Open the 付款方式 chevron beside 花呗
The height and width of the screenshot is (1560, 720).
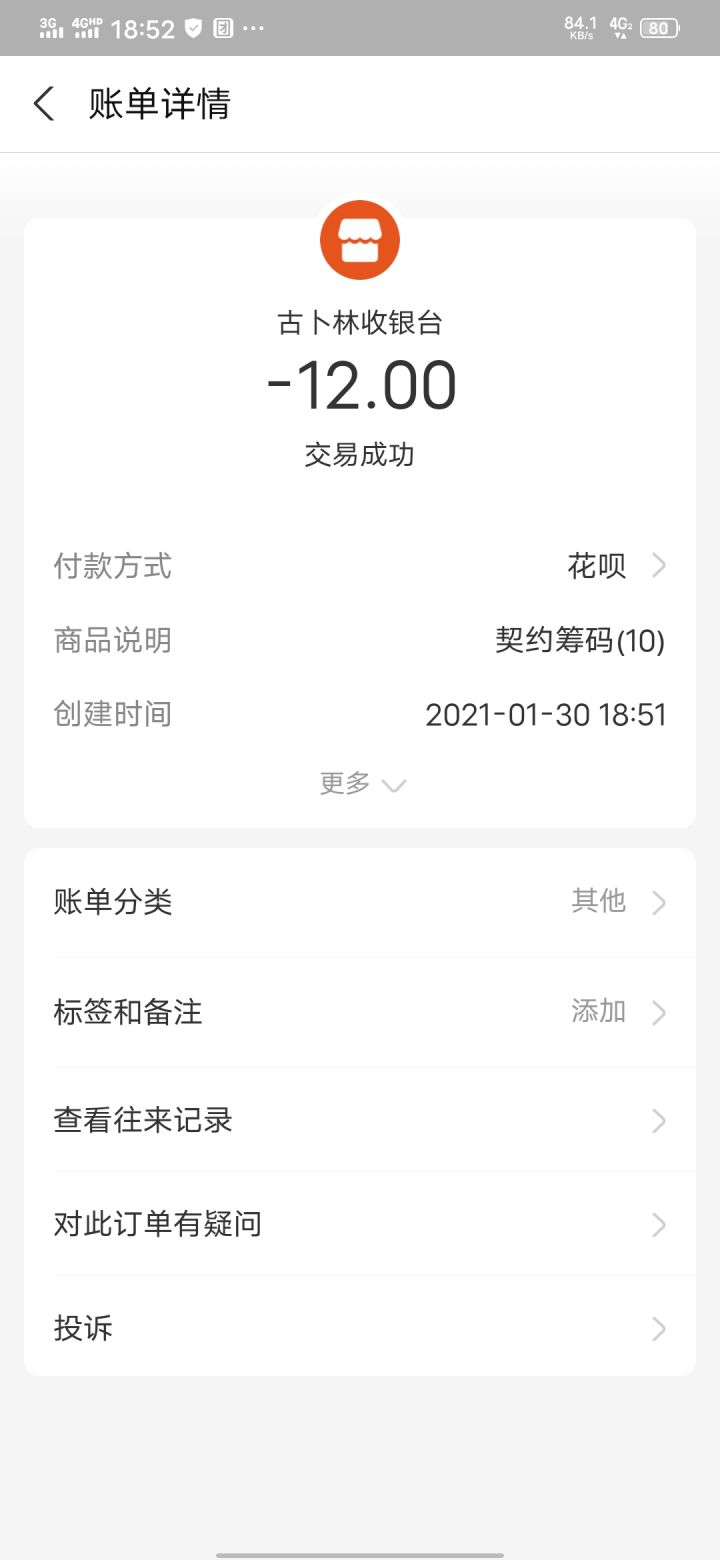pos(659,566)
